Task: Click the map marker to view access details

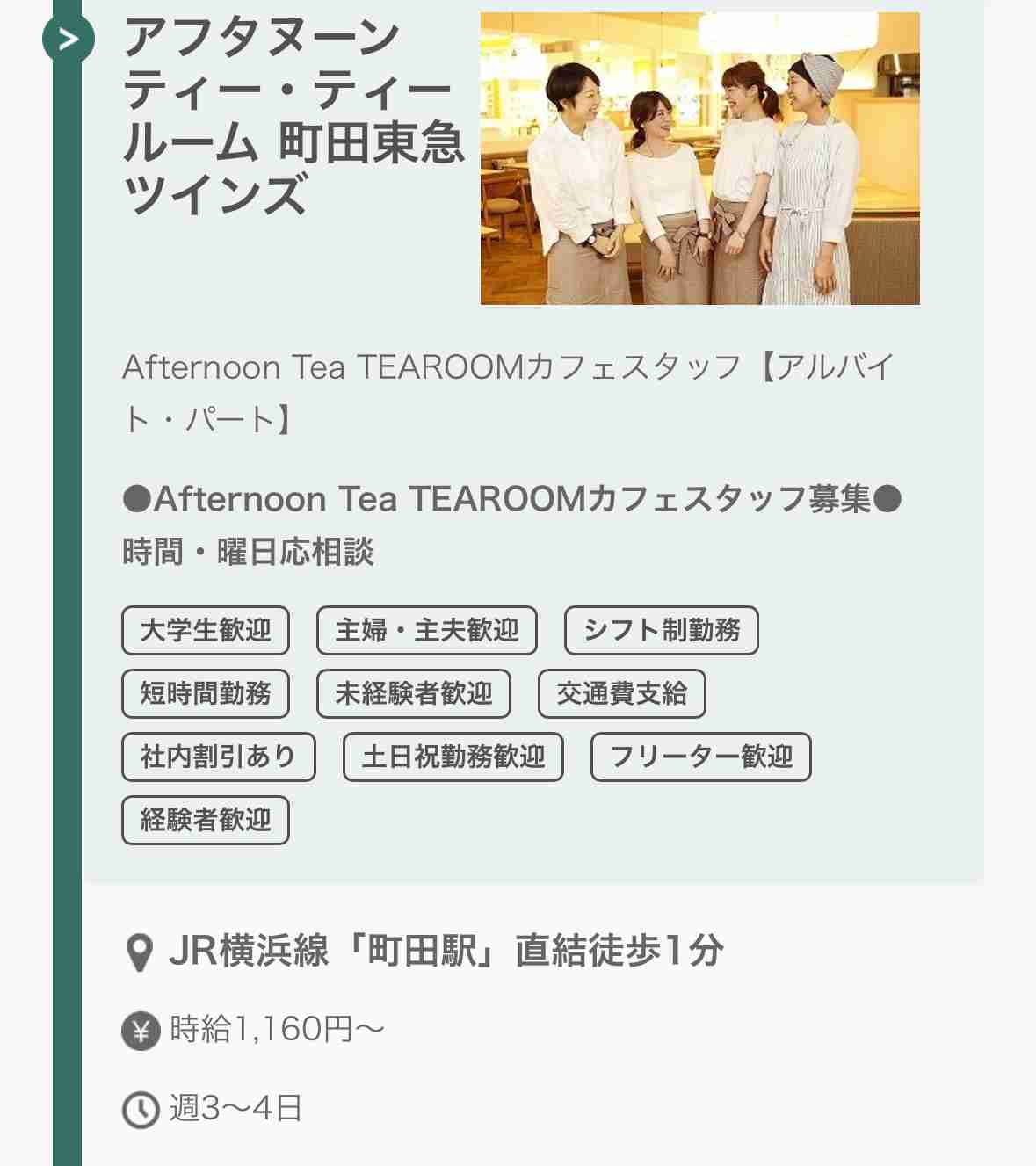Action: [136, 951]
